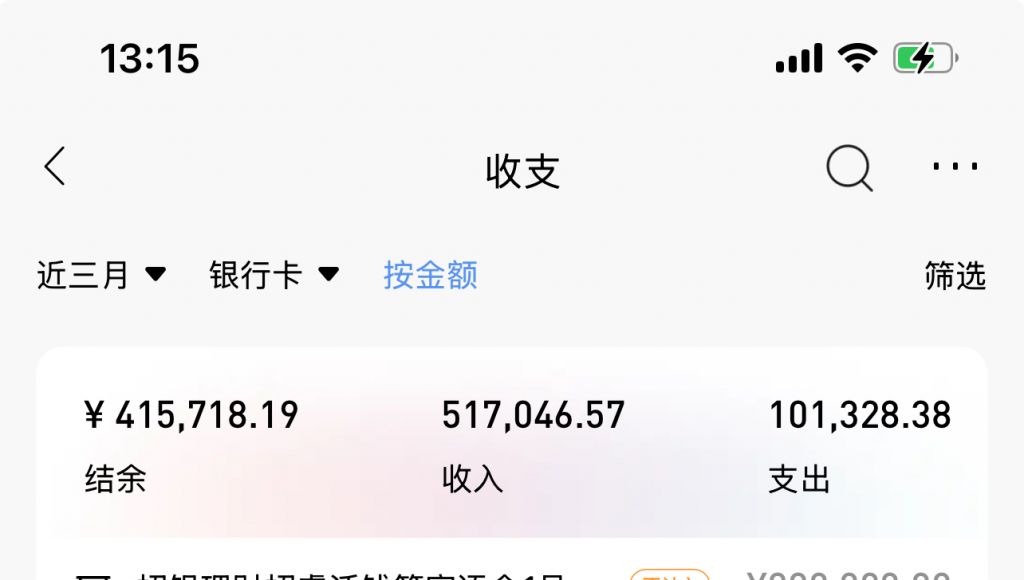Open search for transactions

click(x=849, y=168)
